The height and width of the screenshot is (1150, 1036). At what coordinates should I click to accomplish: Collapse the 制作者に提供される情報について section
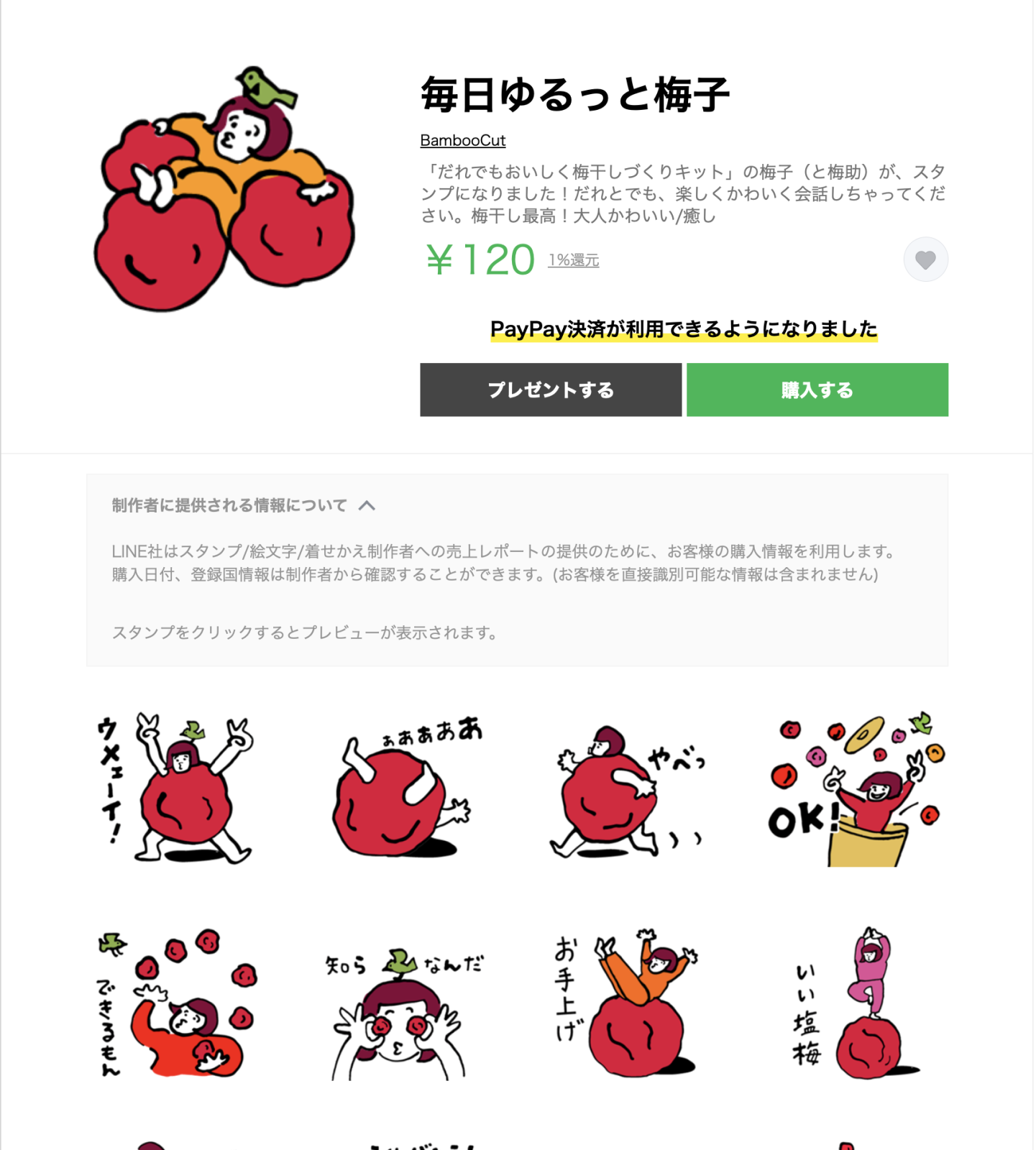[x=367, y=505]
